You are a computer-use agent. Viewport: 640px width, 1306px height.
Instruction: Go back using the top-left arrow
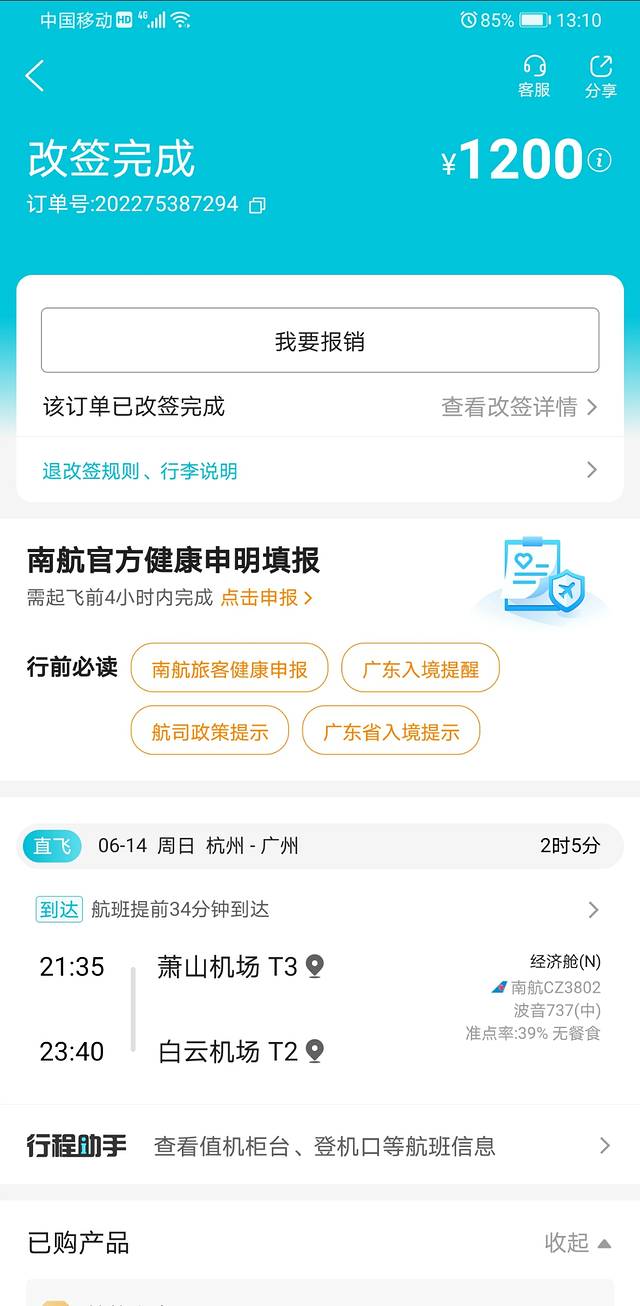[x=35, y=76]
